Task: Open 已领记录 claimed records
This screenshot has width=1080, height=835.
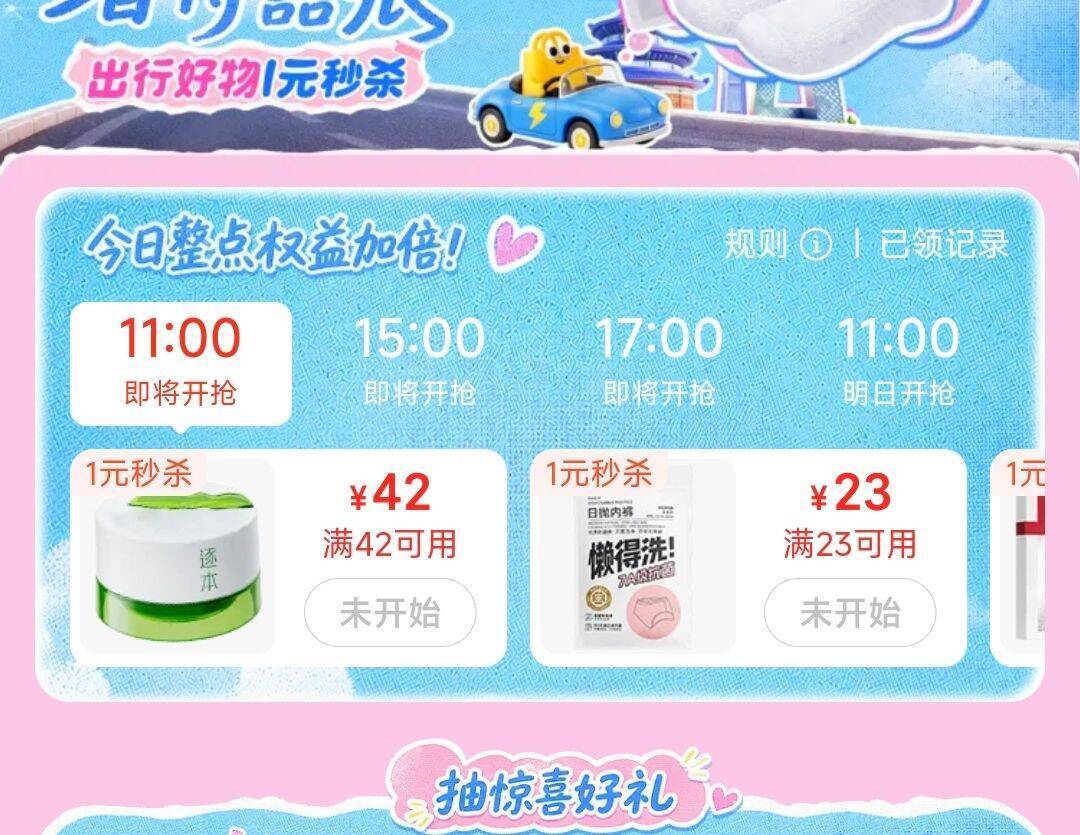Action: 944,244
